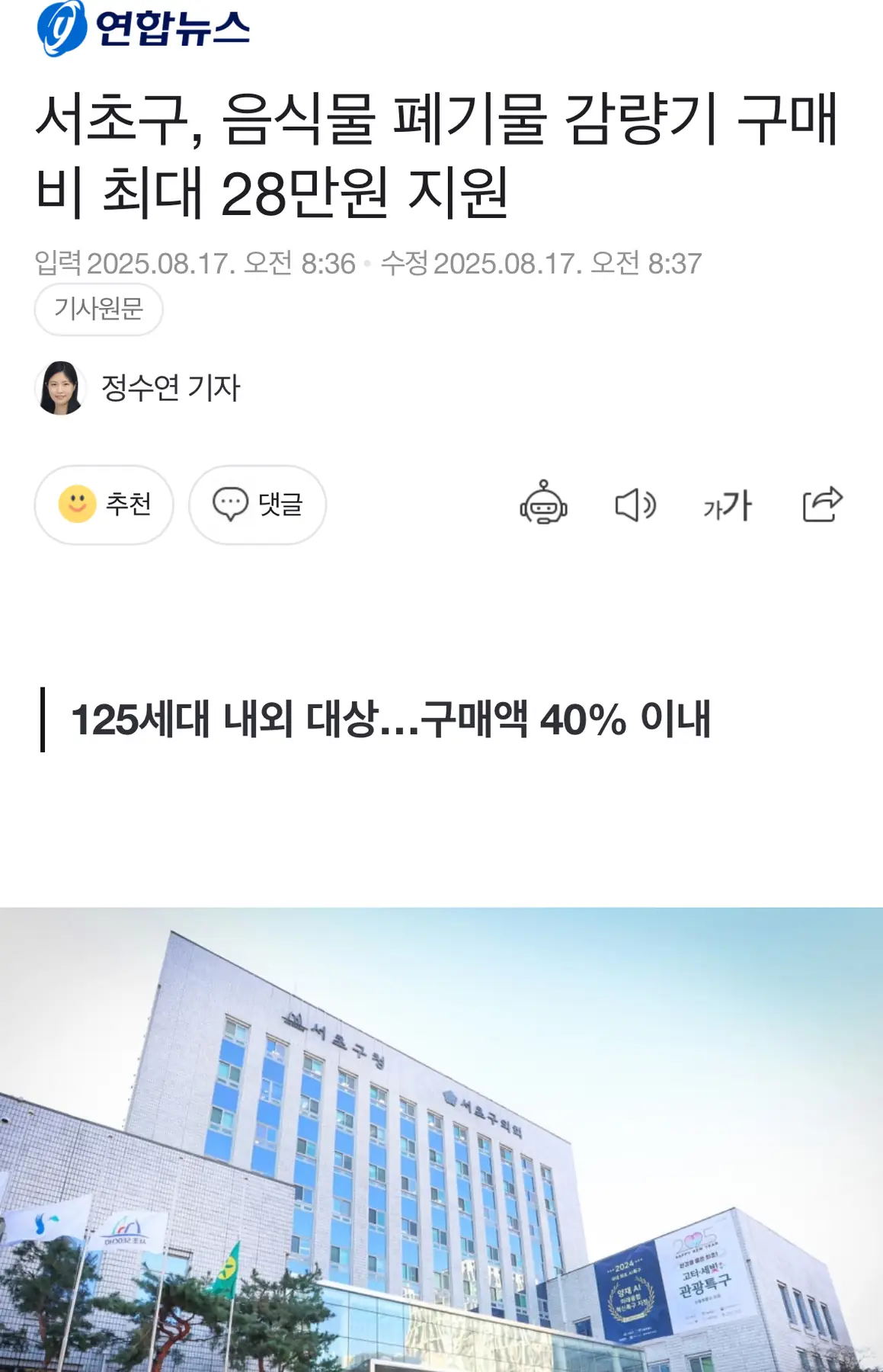883x1372 pixels.
Task: Listen to article with speaker icon
Action: (x=635, y=505)
